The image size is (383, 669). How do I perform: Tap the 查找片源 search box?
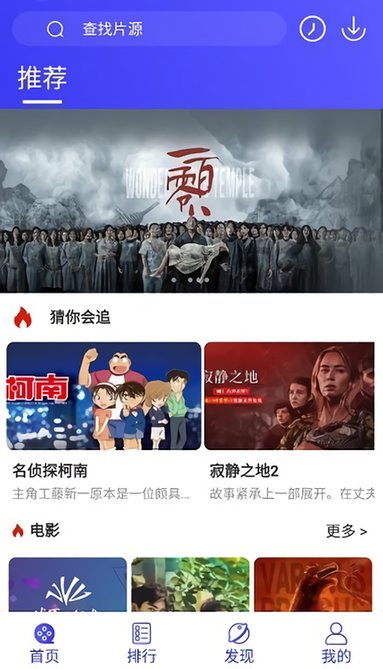coord(149,29)
